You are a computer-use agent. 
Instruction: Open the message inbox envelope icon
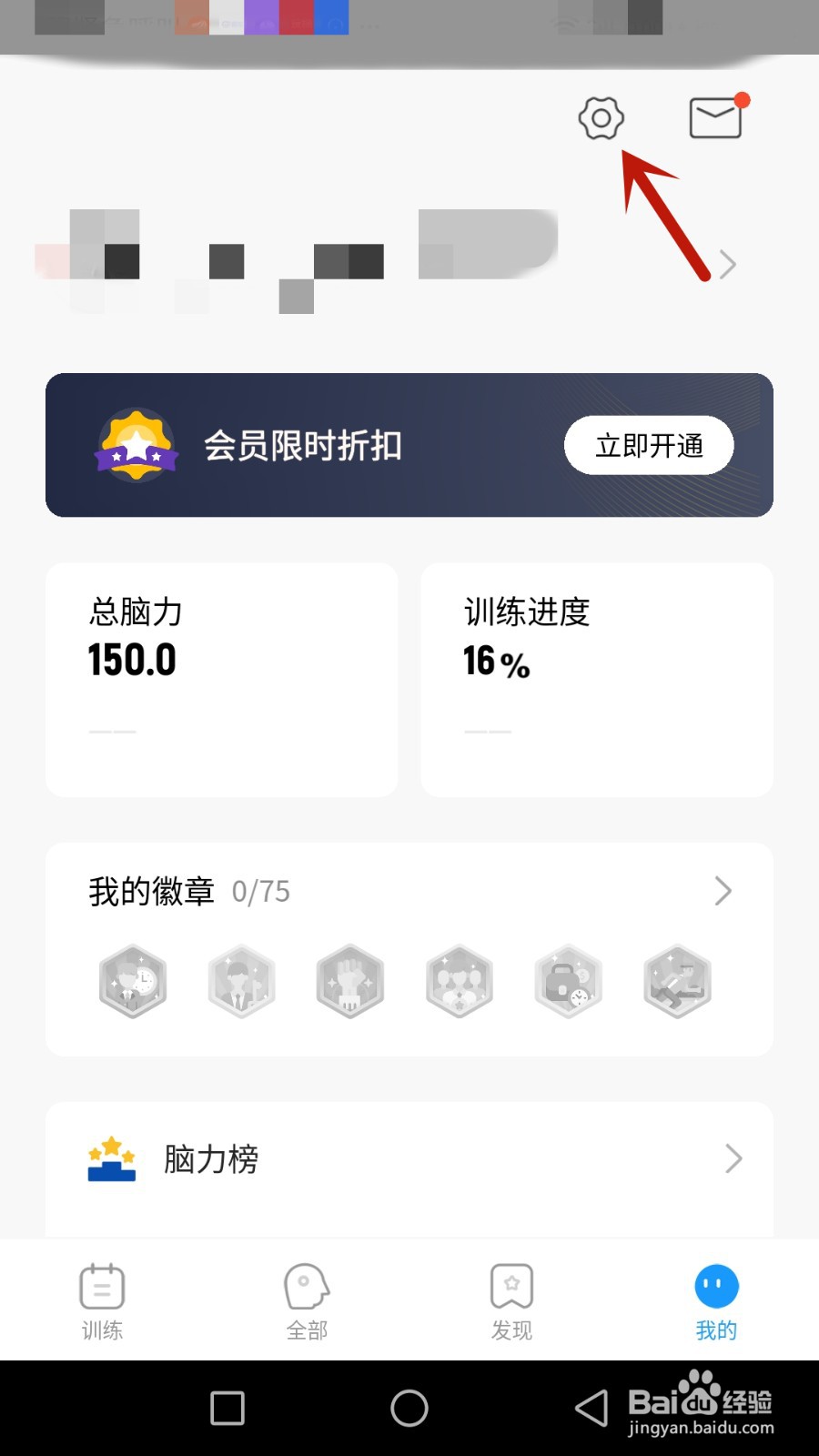click(x=715, y=118)
